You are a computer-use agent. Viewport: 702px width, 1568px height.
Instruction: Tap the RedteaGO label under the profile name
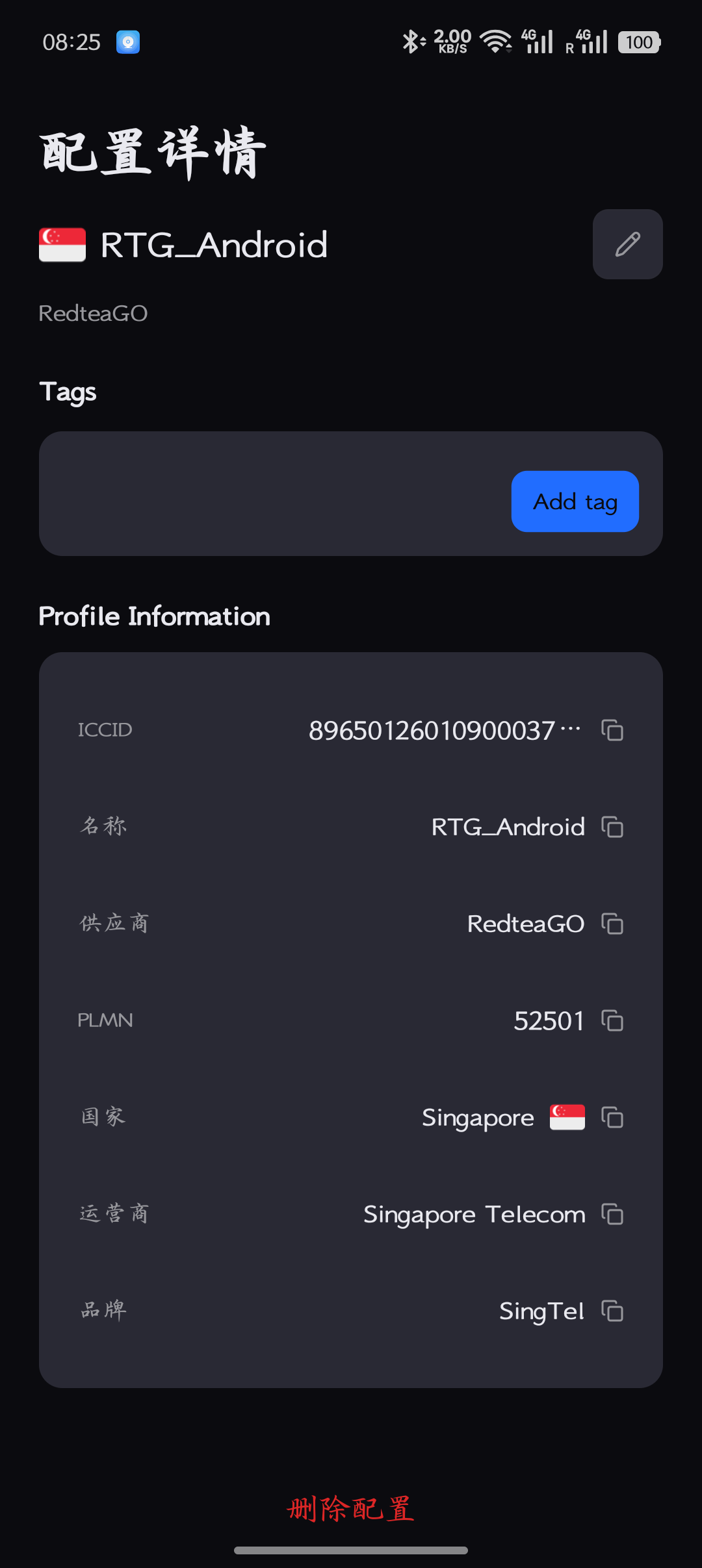(93, 312)
